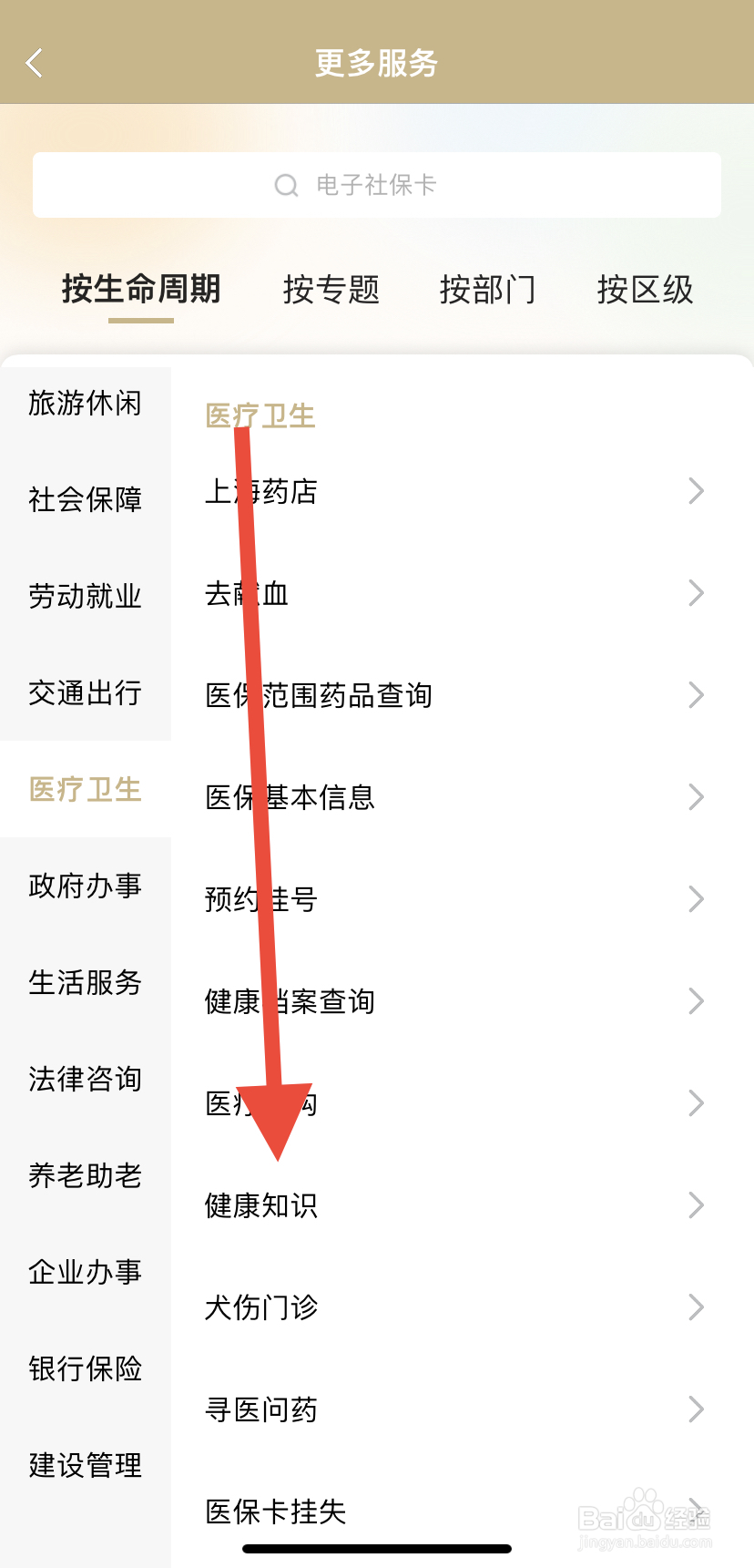Image resolution: width=754 pixels, height=1568 pixels.
Task: Click the arrow icon beside 犬伤门诊
Action: (x=696, y=1307)
